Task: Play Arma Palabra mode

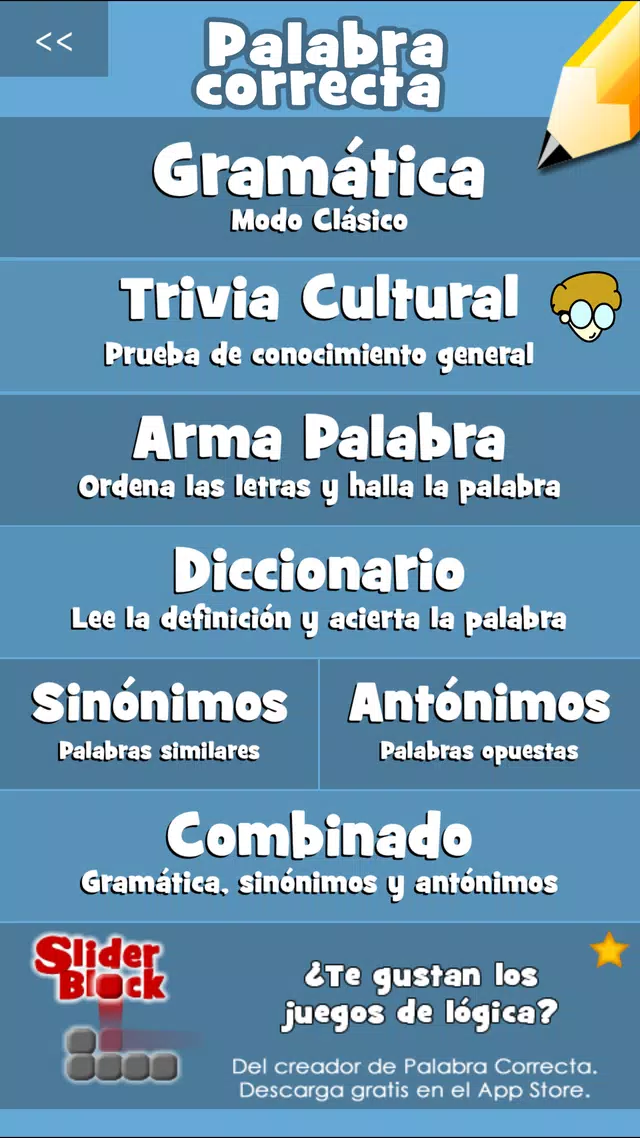Action: [319, 458]
